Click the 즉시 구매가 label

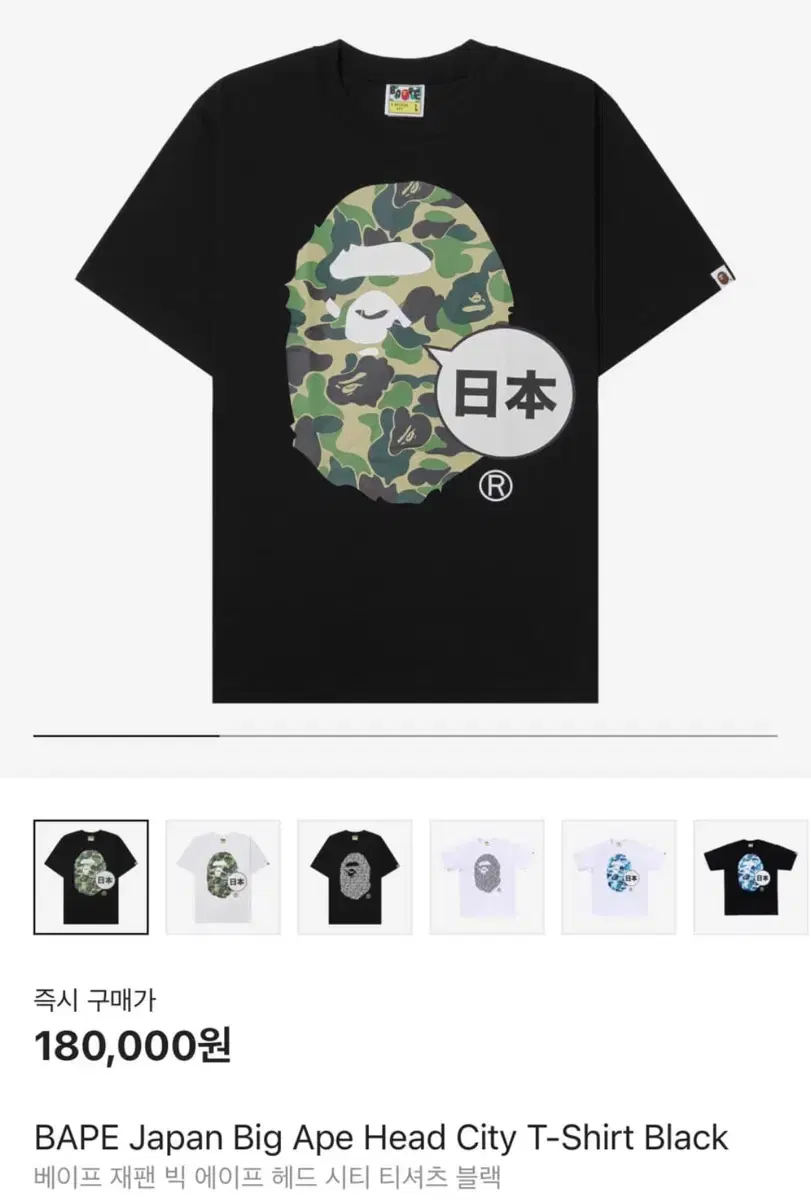[x=94, y=998]
